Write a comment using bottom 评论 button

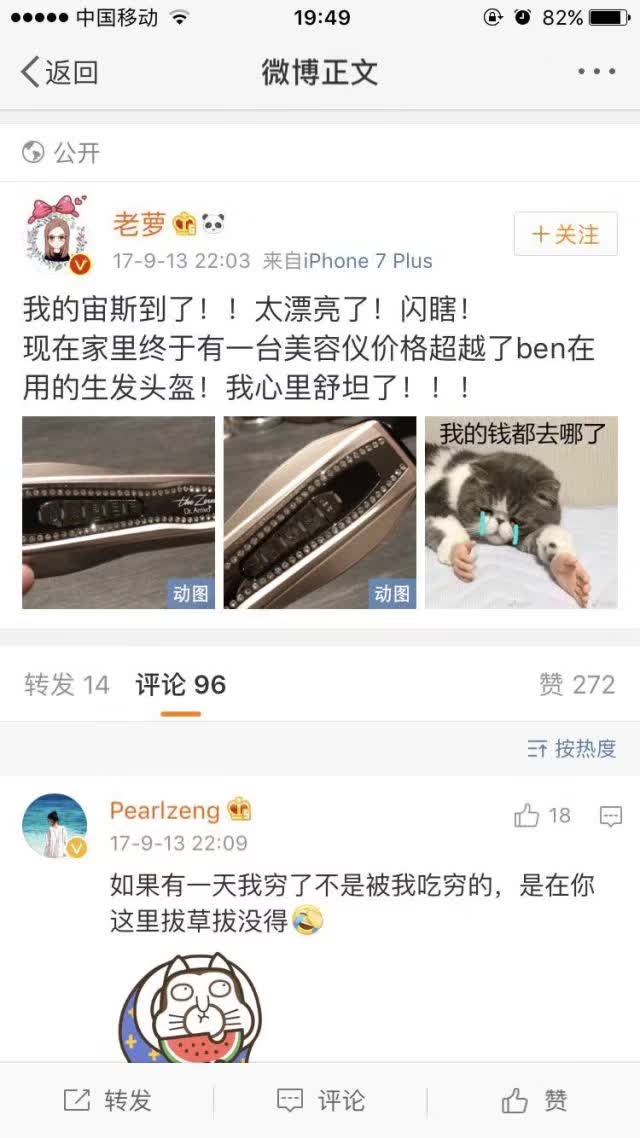pos(320,1101)
